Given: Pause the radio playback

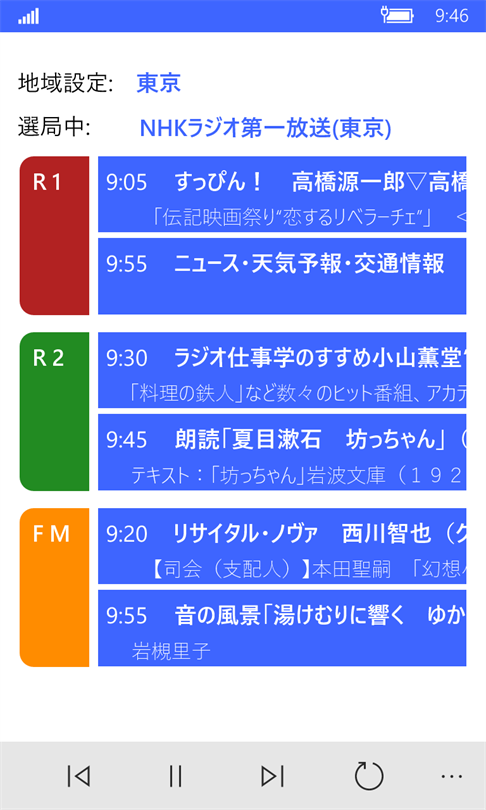Looking at the screenshot, I should [175, 776].
